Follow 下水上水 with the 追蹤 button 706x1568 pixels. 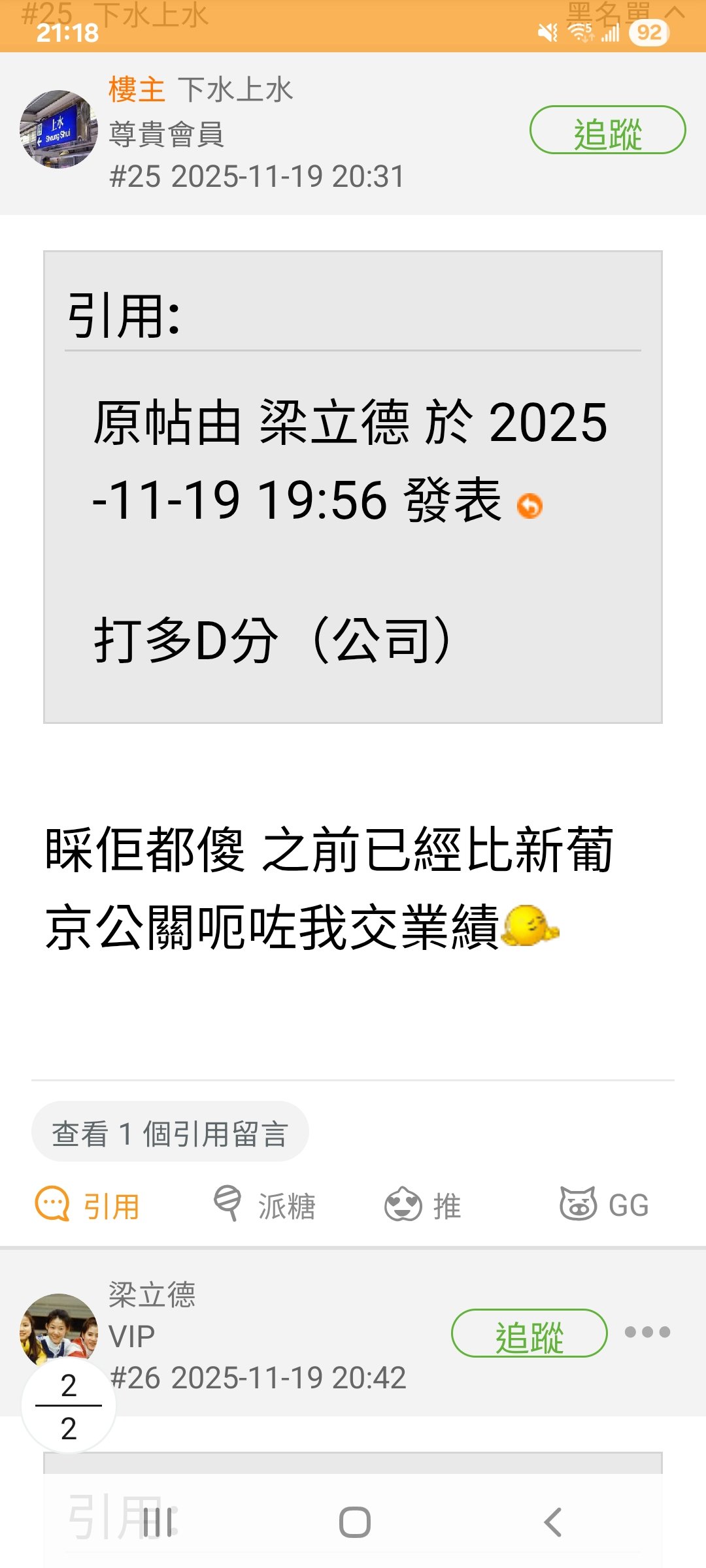point(607,131)
